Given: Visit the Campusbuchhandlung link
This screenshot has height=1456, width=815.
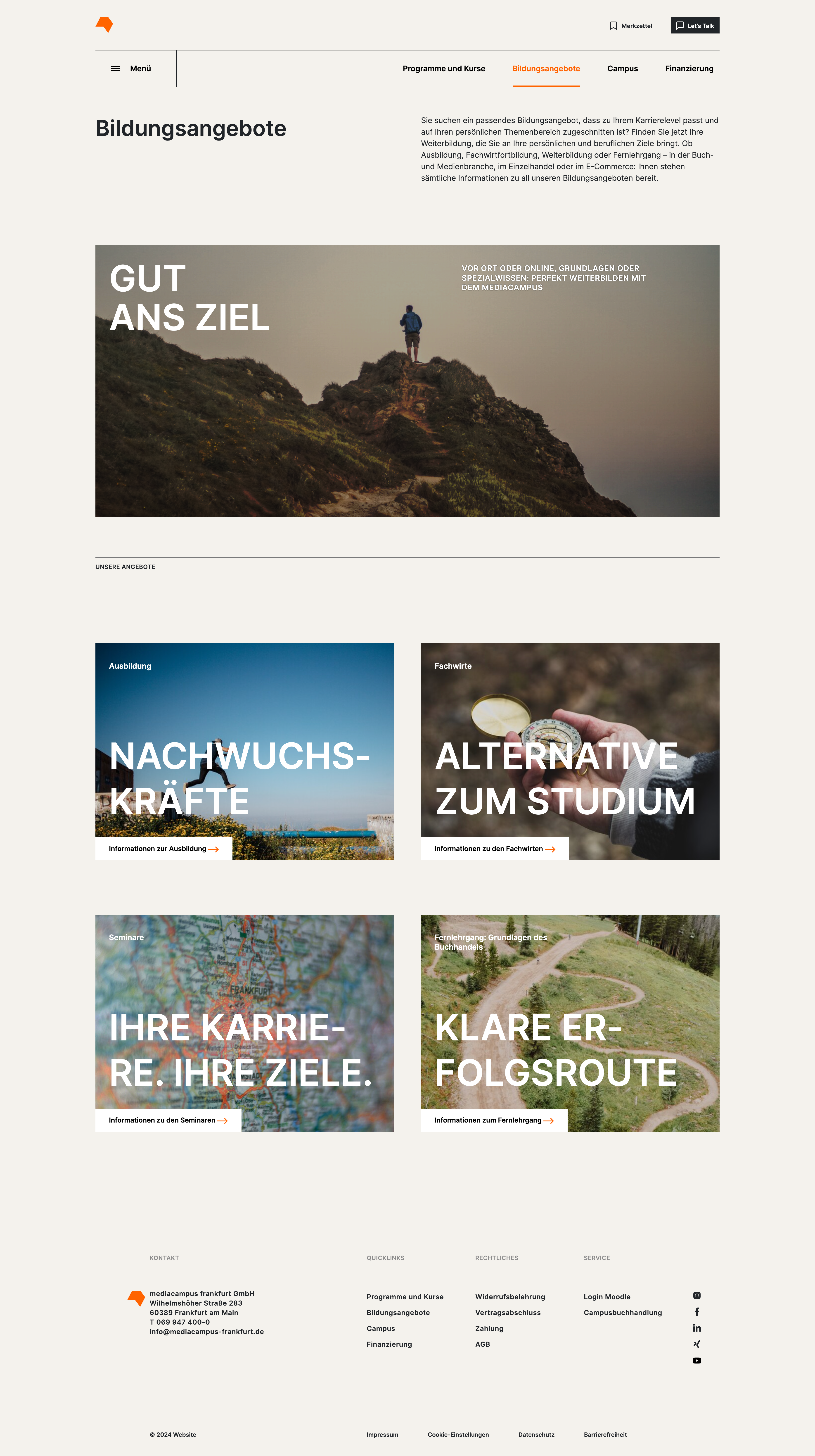Looking at the screenshot, I should coord(622,1312).
